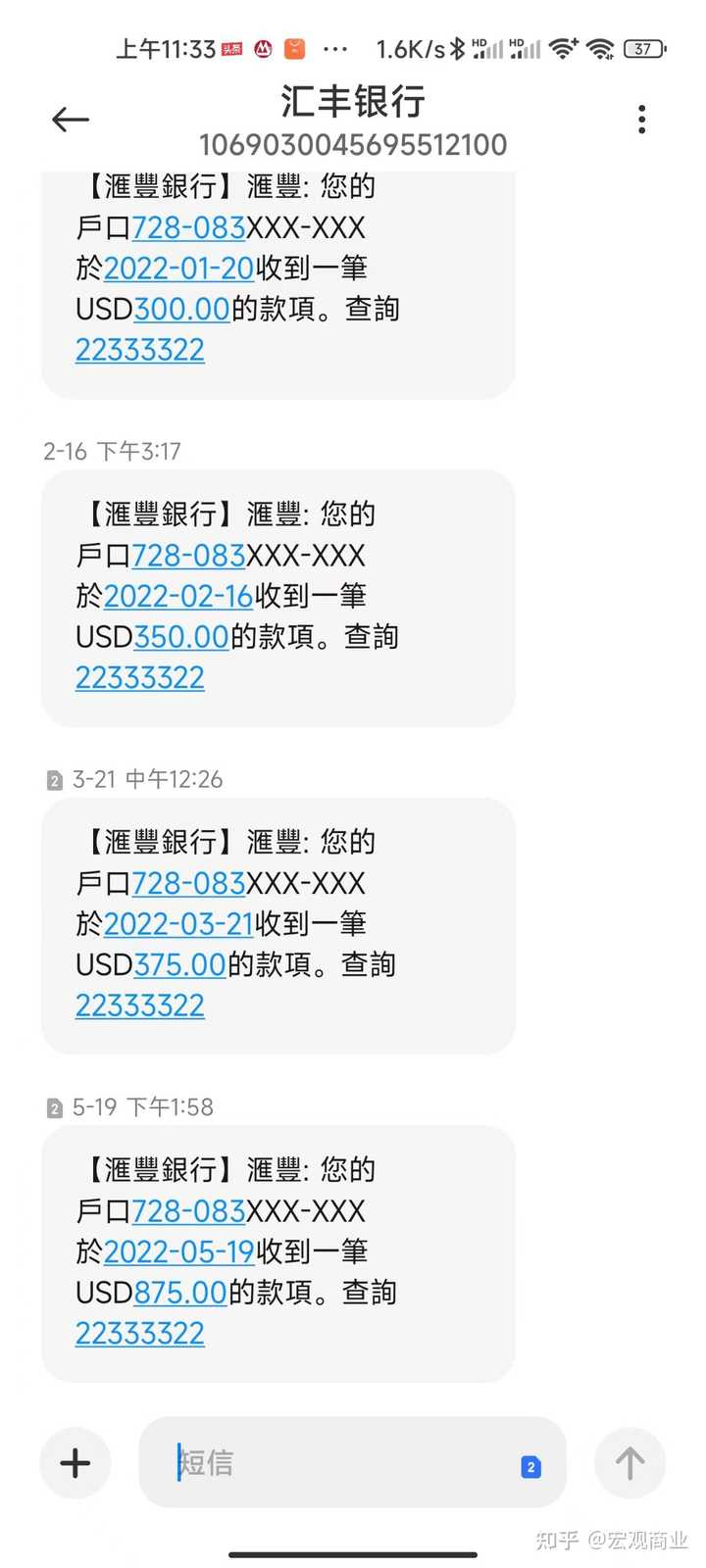Tap the plus attachment button
This screenshot has height=1568, width=706.
[x=76, y=1463]
